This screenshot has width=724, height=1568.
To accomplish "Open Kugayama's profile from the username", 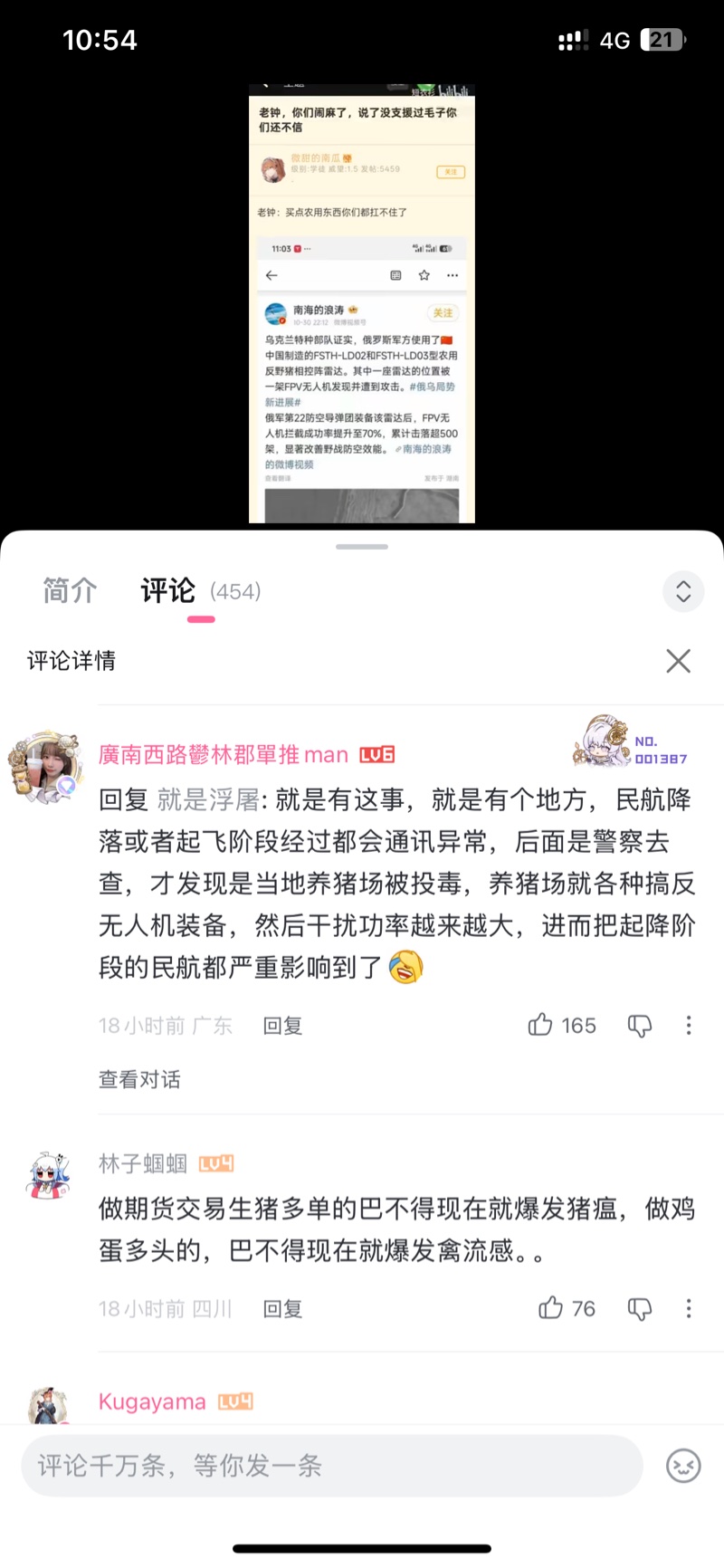I will pyautogui.click(x=152, y=1401).
